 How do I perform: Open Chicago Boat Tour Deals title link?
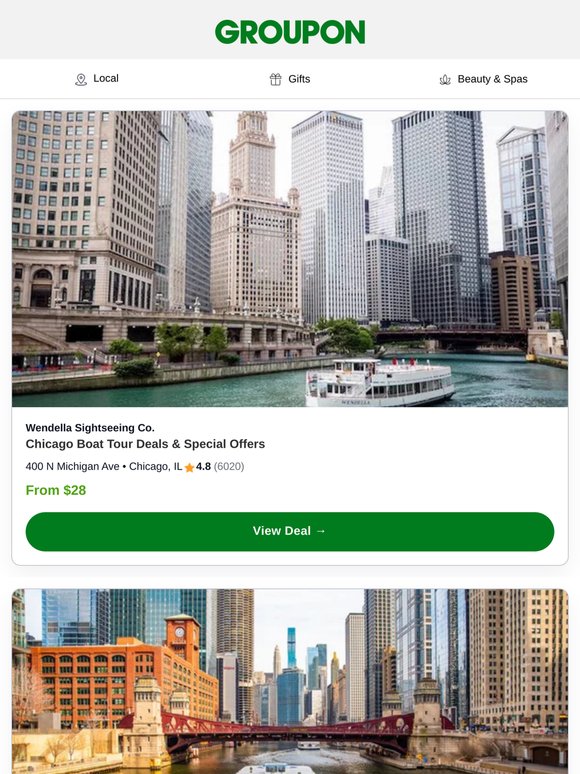(145, 444)
